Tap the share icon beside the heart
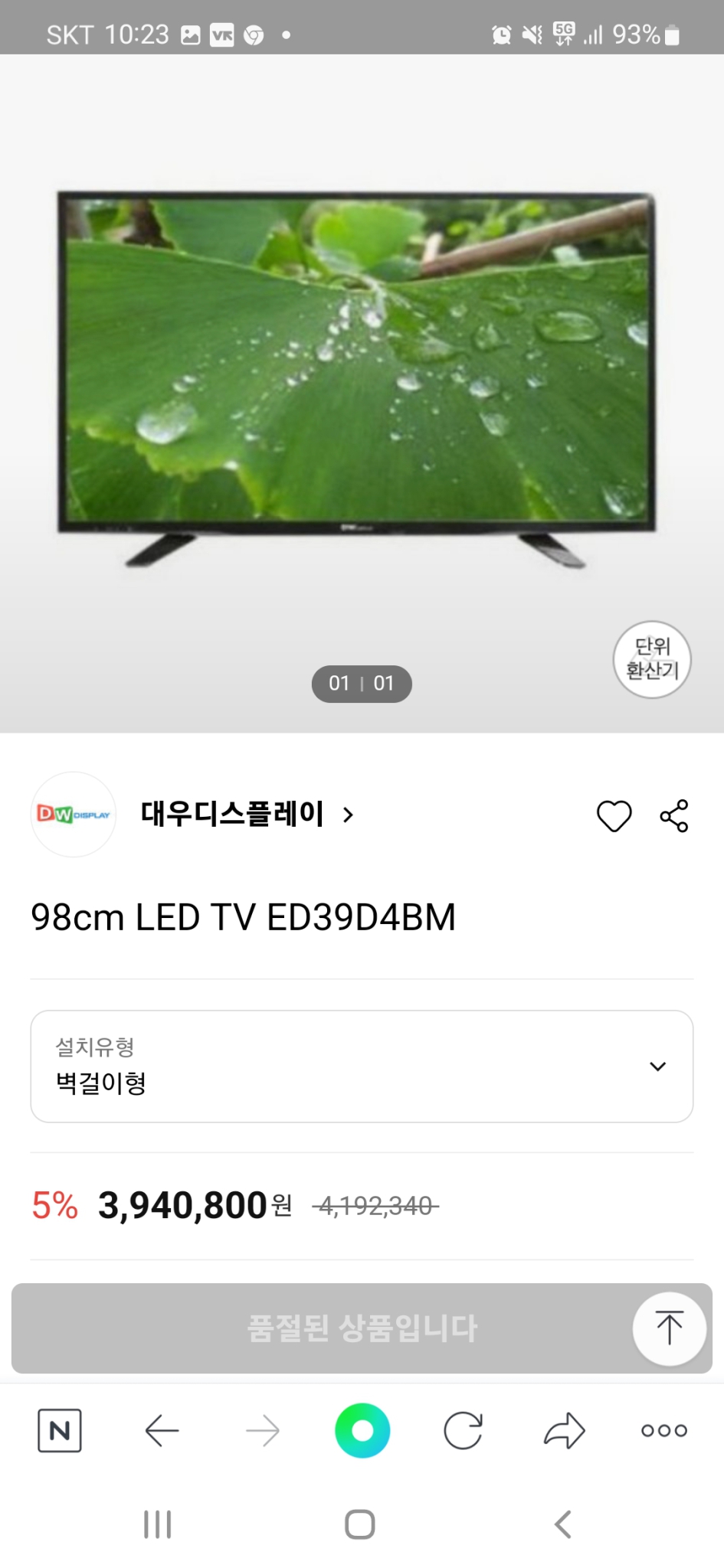The width and height of the screenshot is (724, 1568). (x=673, y=816)
